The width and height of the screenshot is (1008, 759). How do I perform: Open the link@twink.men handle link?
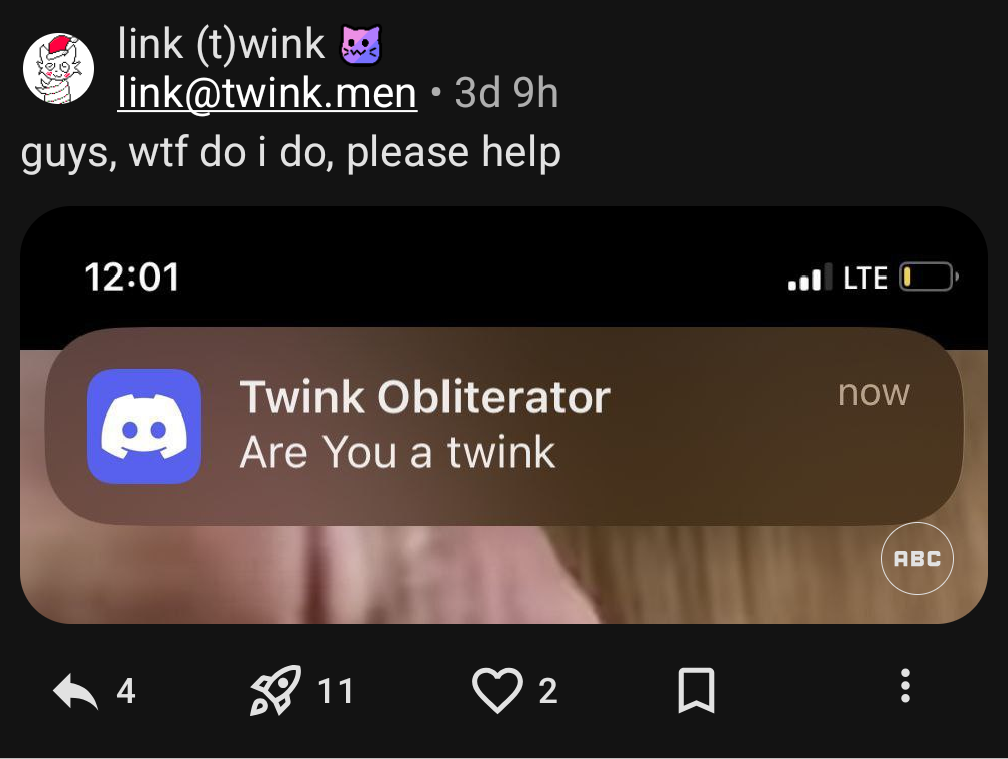(267, 94)
